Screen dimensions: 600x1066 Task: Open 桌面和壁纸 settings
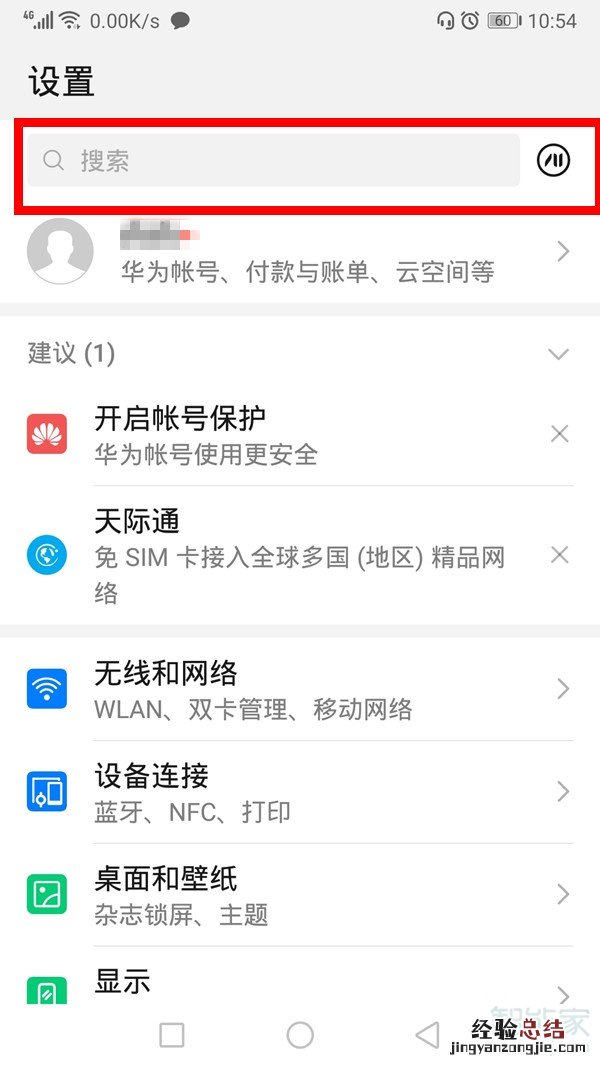300,895
